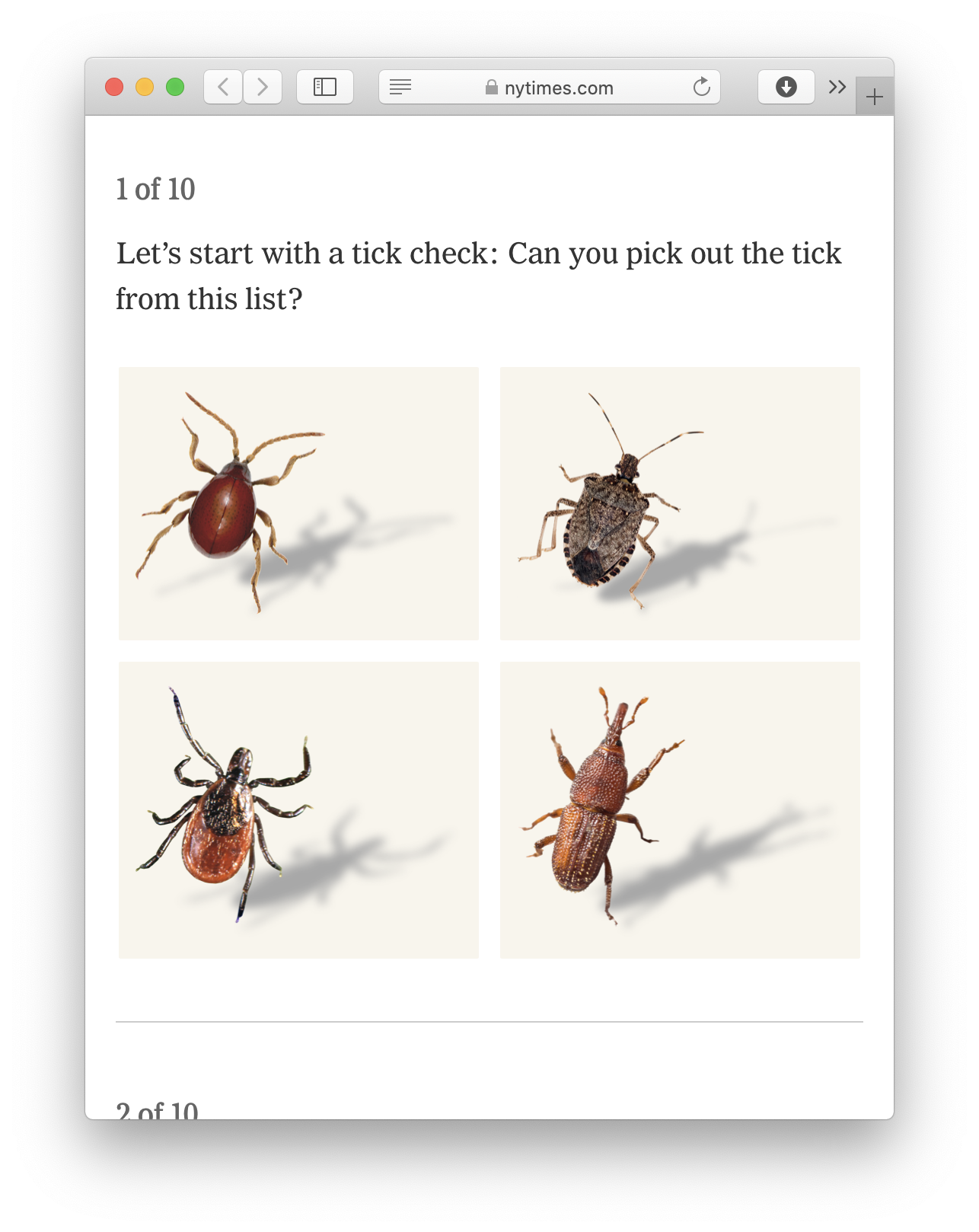This screenshot has width=979, height=1232.
Task: Maximize the window with the green button
Action: 175,87
